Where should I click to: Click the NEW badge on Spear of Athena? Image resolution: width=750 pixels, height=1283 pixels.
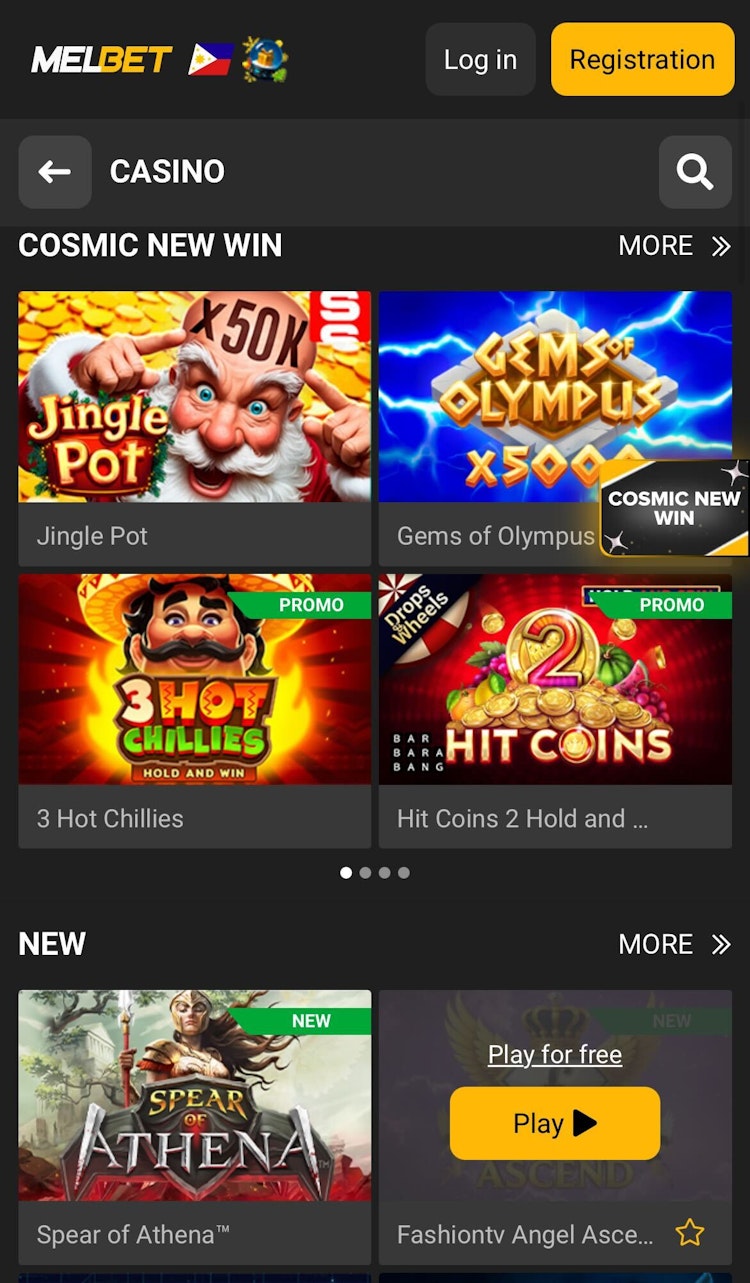tap(311, 1021)
